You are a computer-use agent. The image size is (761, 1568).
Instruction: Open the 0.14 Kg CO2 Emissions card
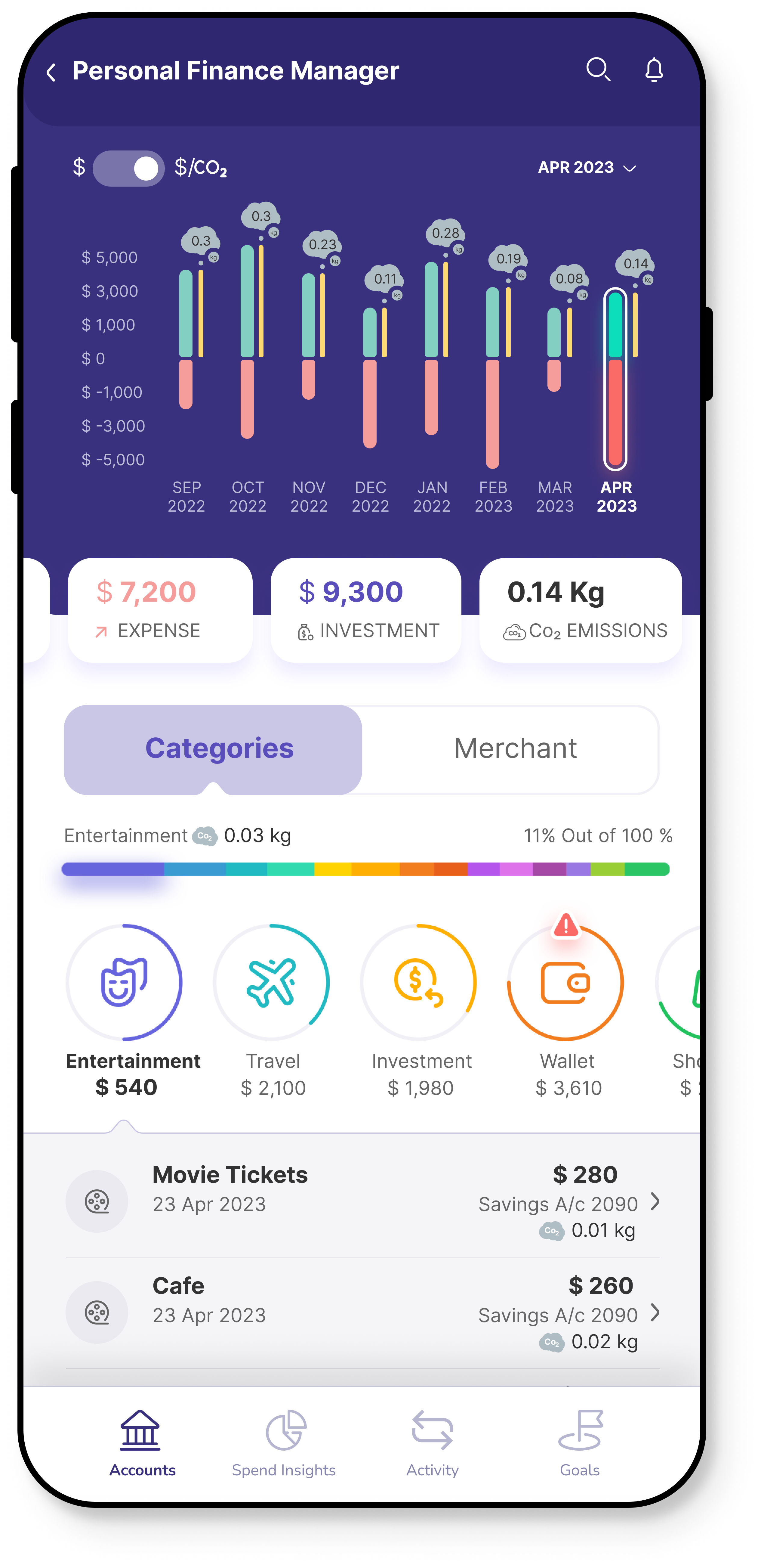[580, 610]
